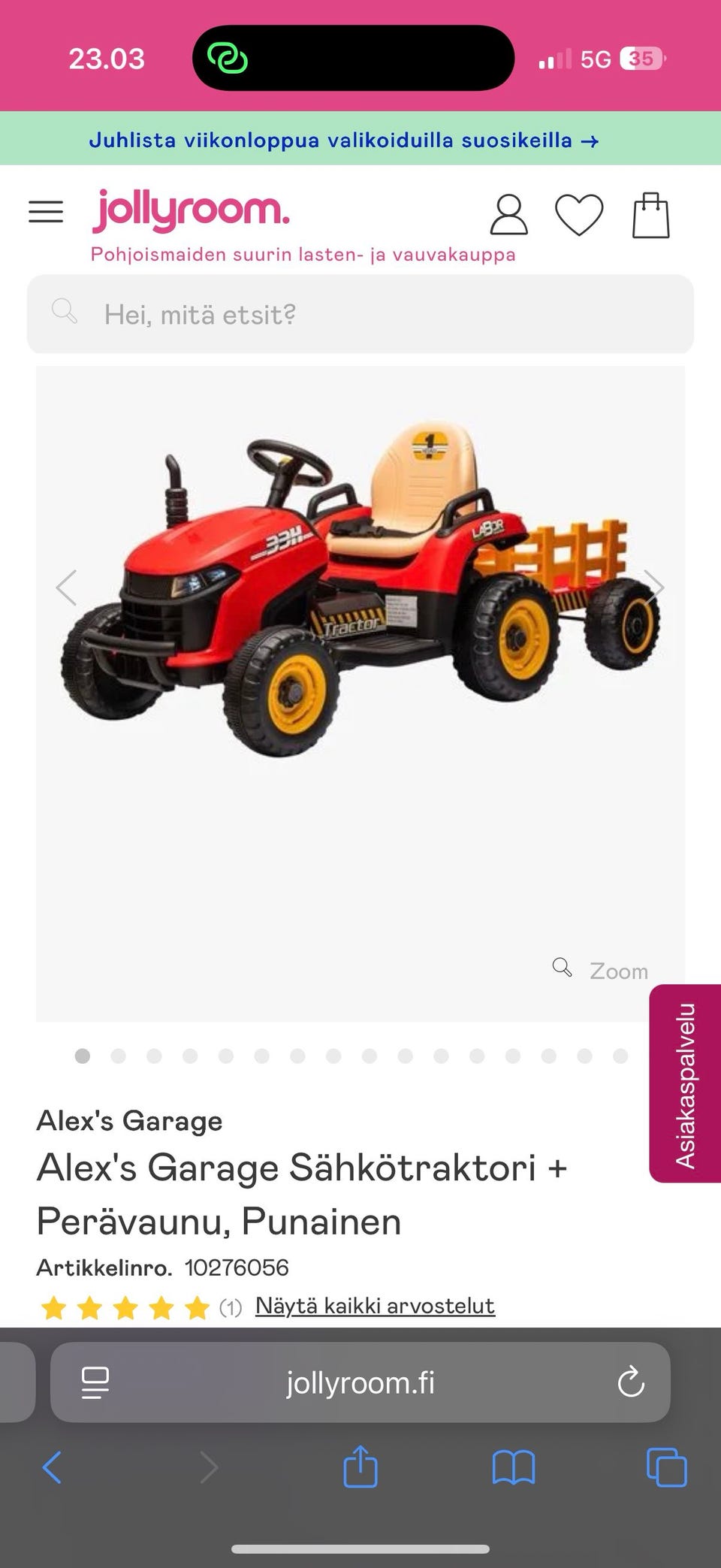Open the Alex's Garage brand link

coord(129,1121)
